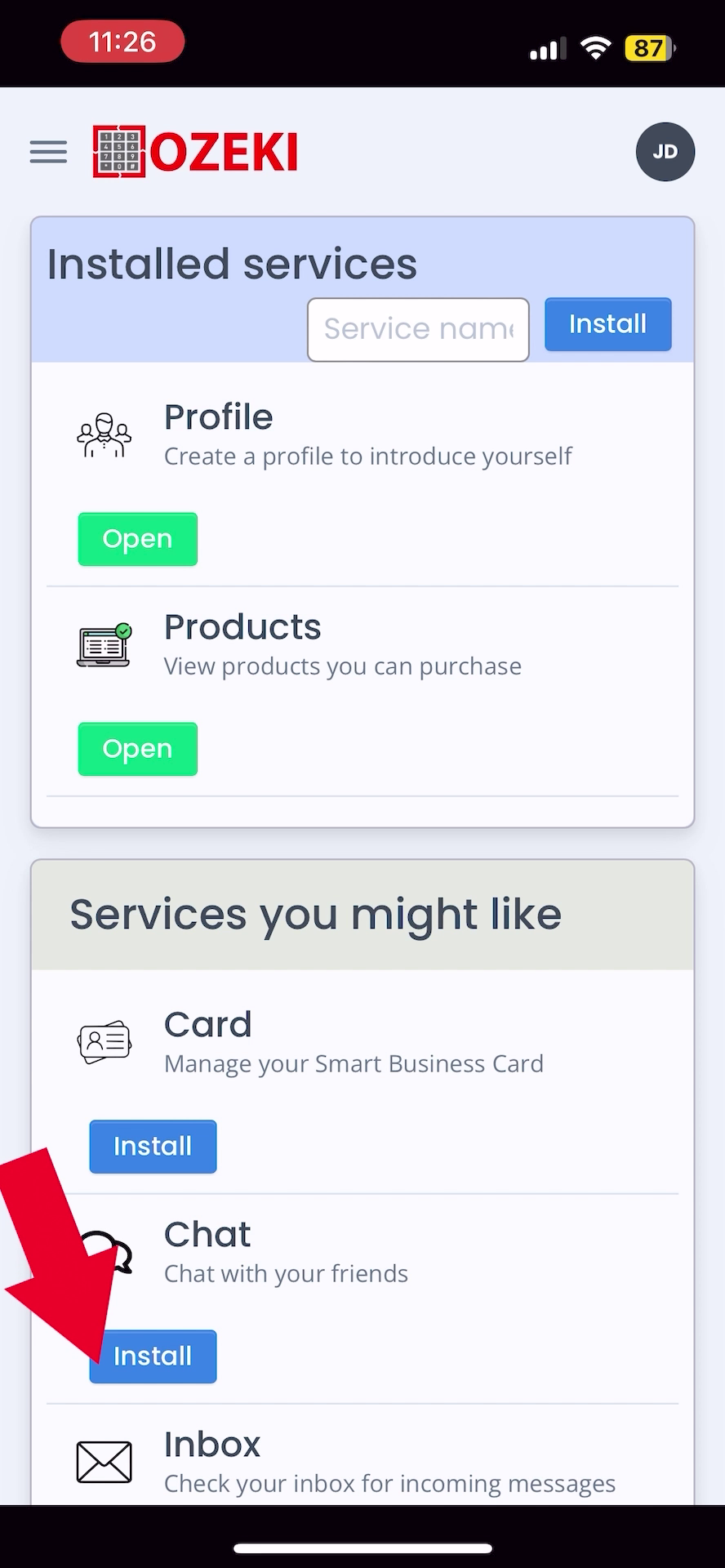Tap Install next to the Service name field
The height and width of the screenshot is (1568, 725).
tap(608, 324)
